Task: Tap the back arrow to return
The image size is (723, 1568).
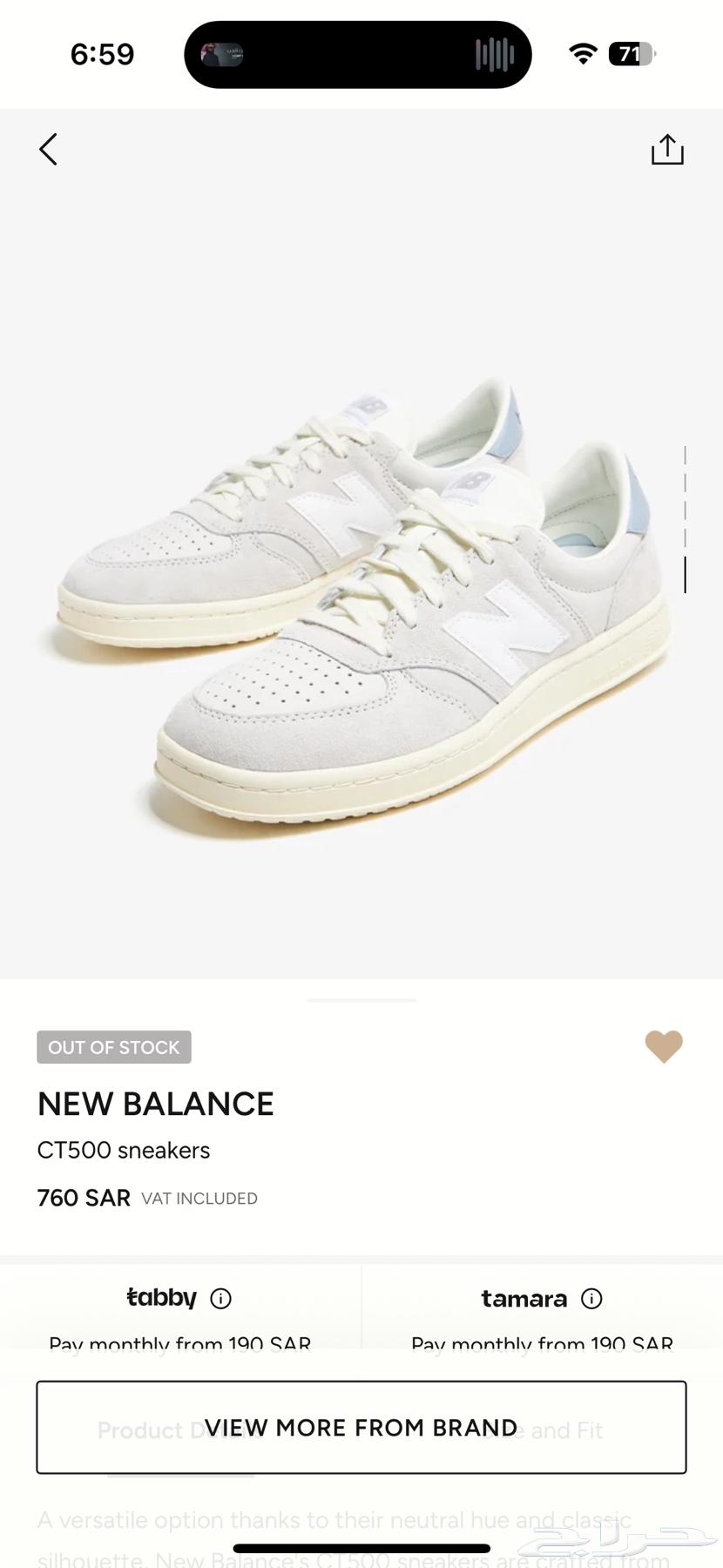Action: click(x=48, y=149)
